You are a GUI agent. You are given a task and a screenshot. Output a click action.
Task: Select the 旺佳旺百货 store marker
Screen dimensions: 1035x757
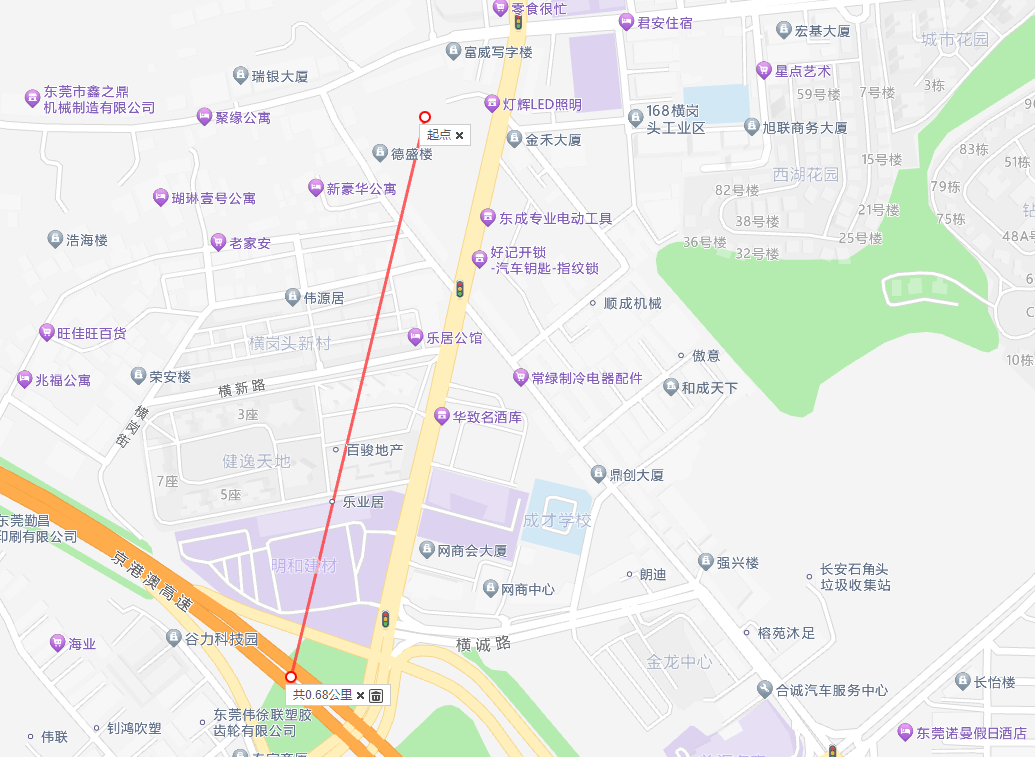(x=46, y=332)
